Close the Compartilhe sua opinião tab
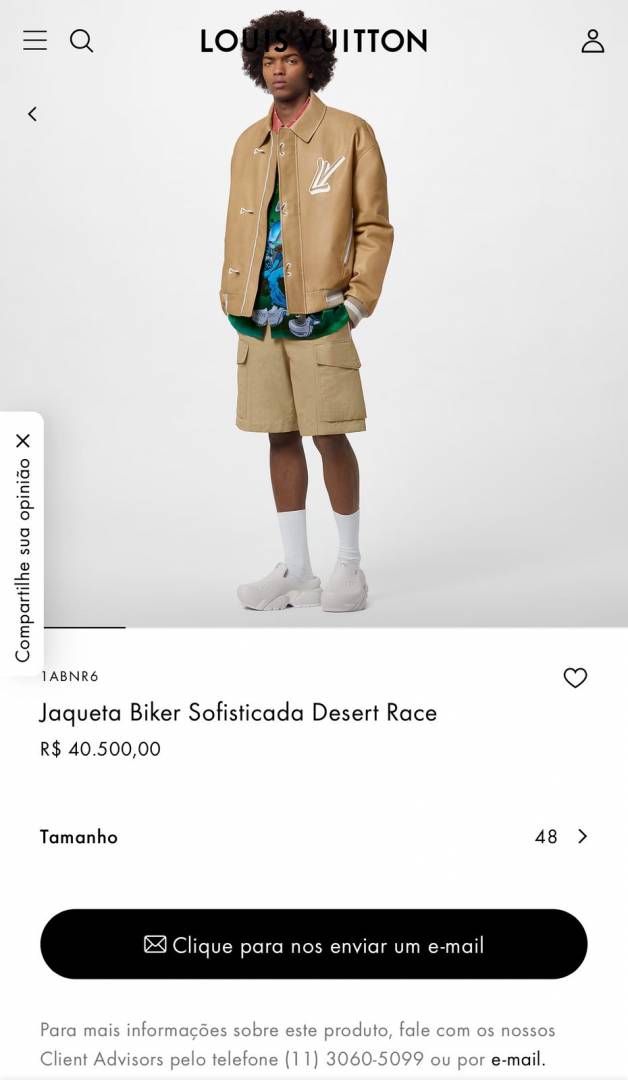 pos(23,441)
